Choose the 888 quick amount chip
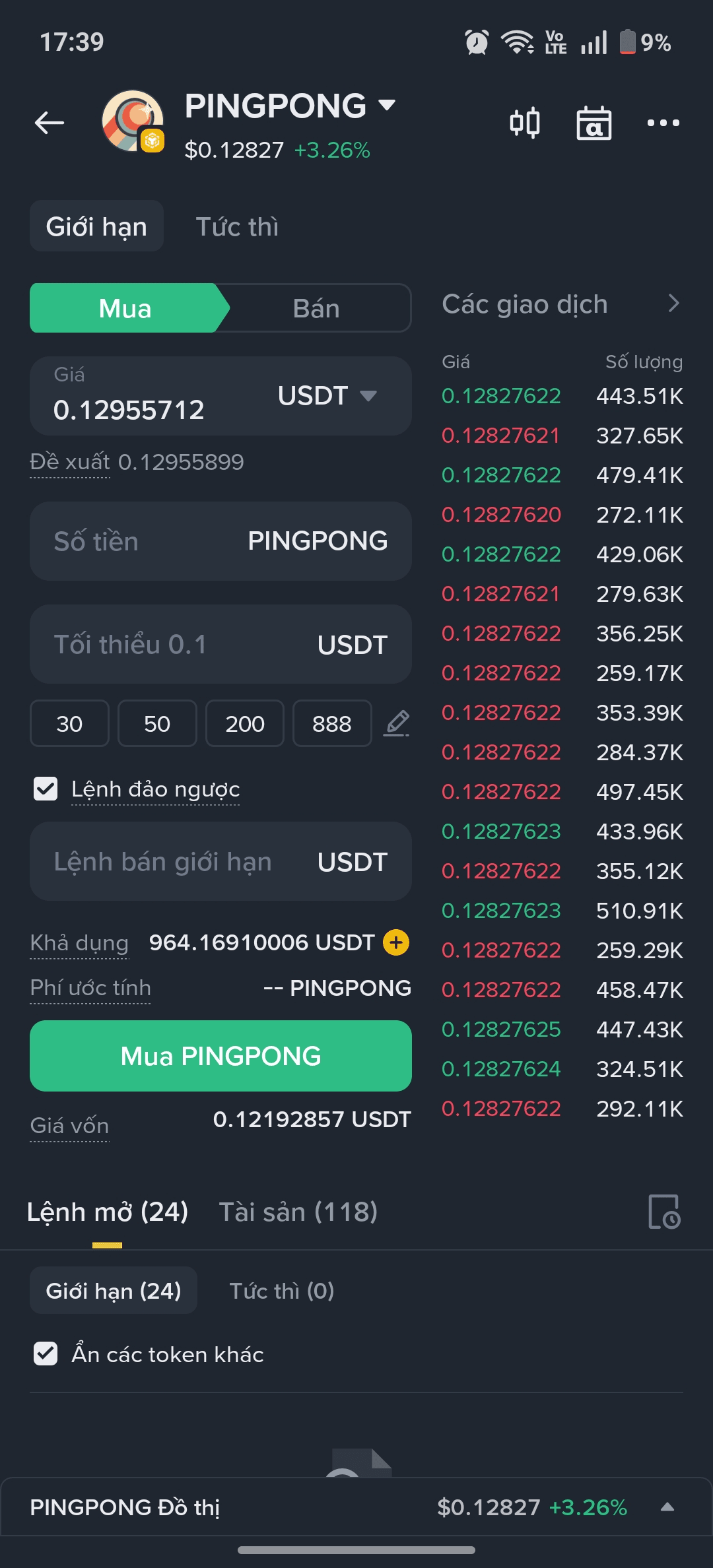The width and height of the screenshot is (713, 1568). [x=332, y=724]
